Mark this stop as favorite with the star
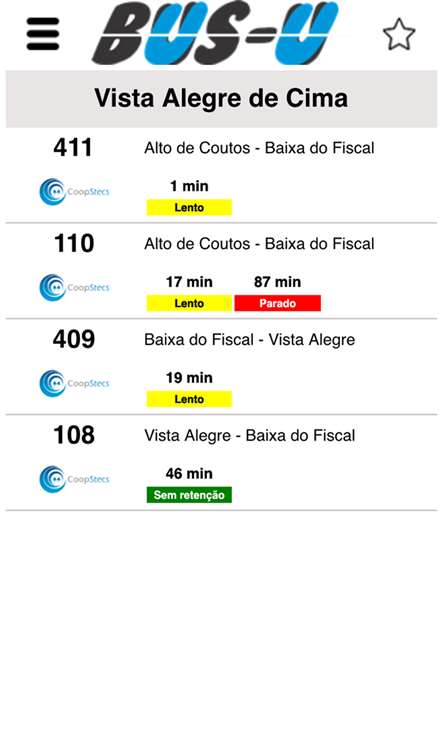The image size is (443, 738). click(399, 34)
